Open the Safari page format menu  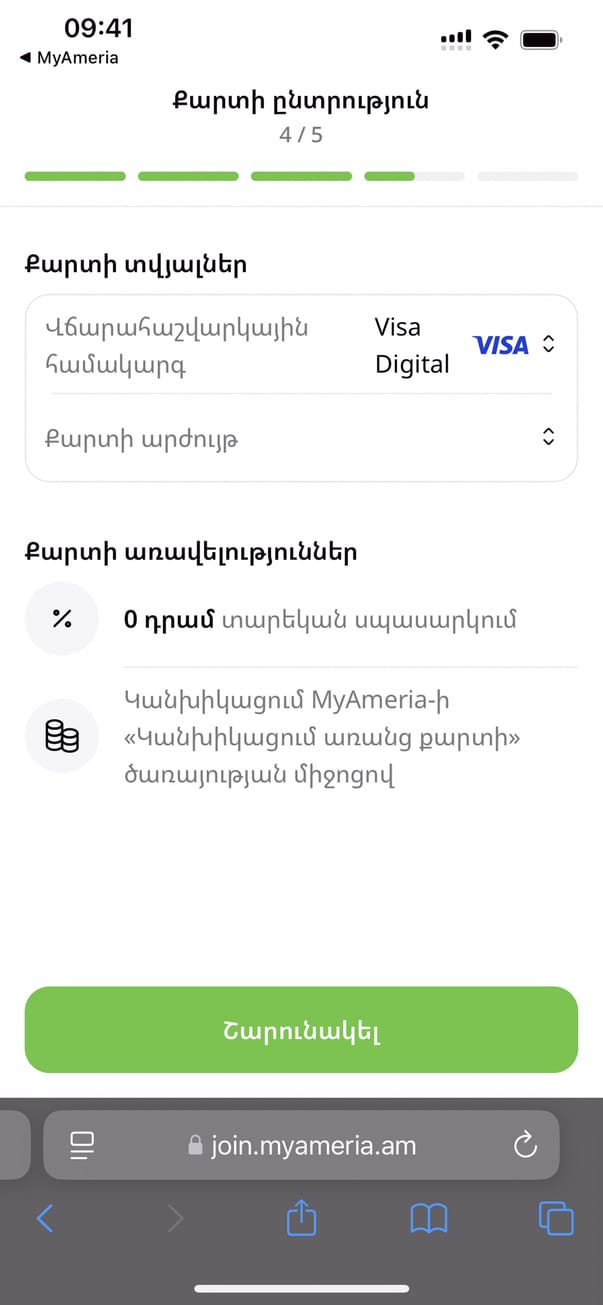click(82, 1145)
